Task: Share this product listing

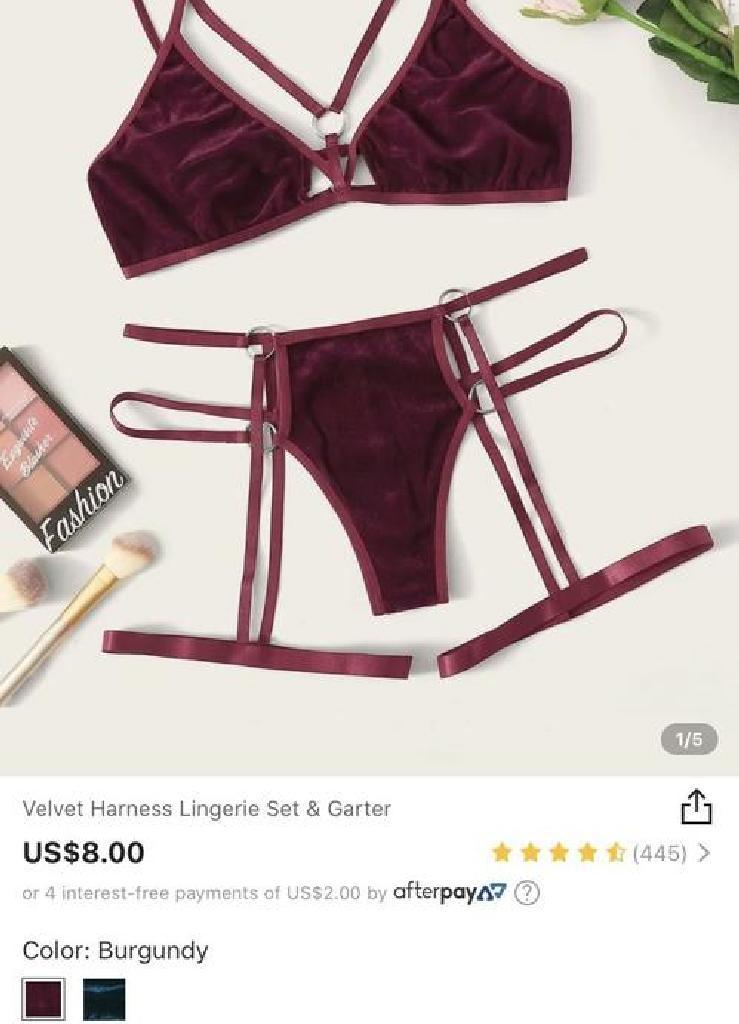Action: click(x=696, y=806)
